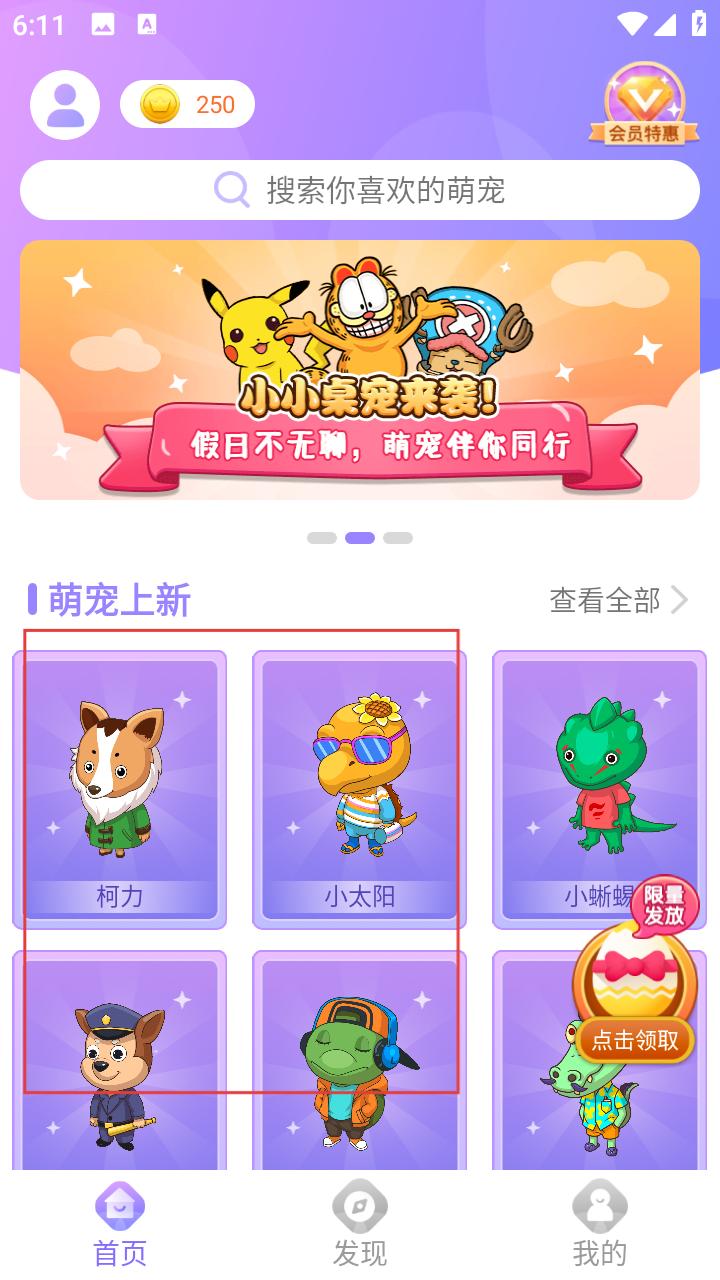Open the 小太阳 pet card
This screenshot has width=720, height=1280.
(360, 790)
